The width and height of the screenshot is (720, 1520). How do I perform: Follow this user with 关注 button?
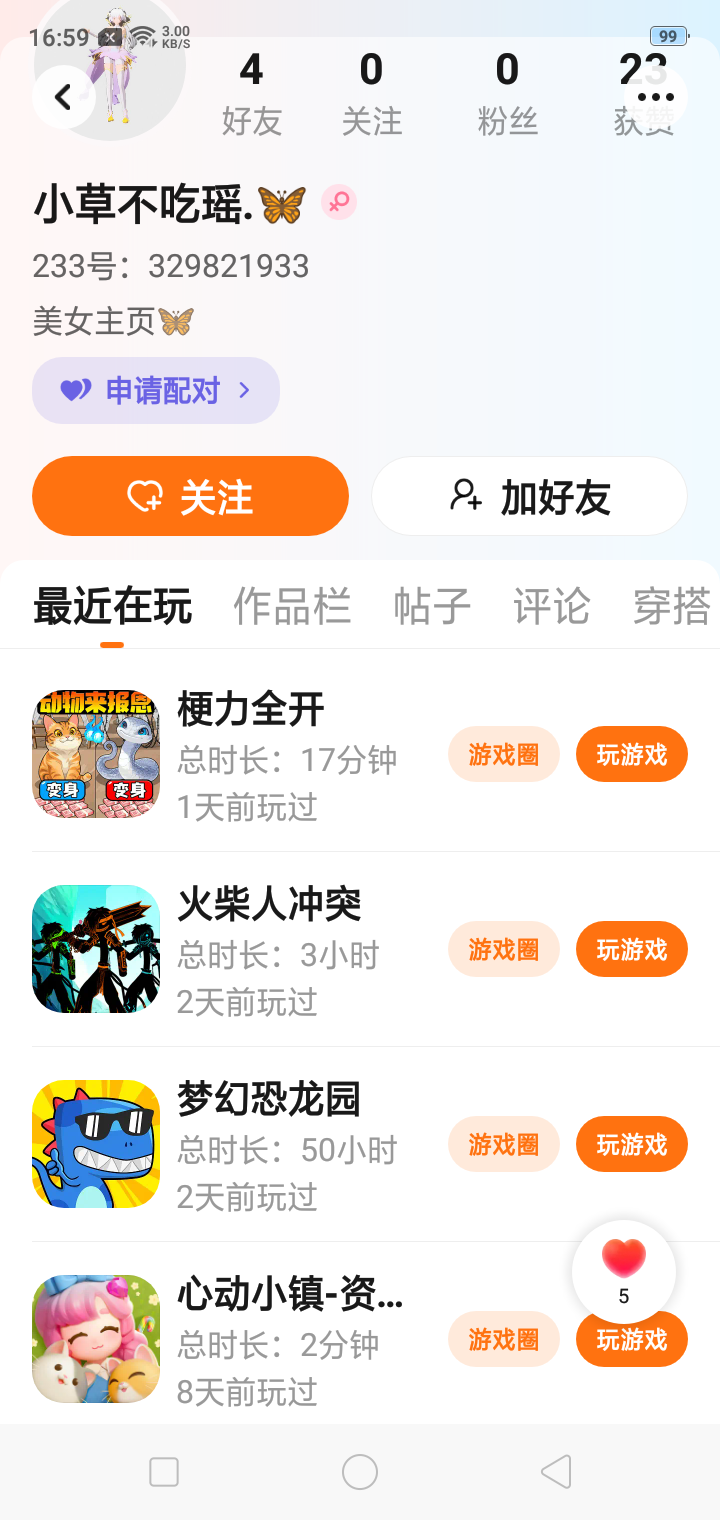click(190, 497)
